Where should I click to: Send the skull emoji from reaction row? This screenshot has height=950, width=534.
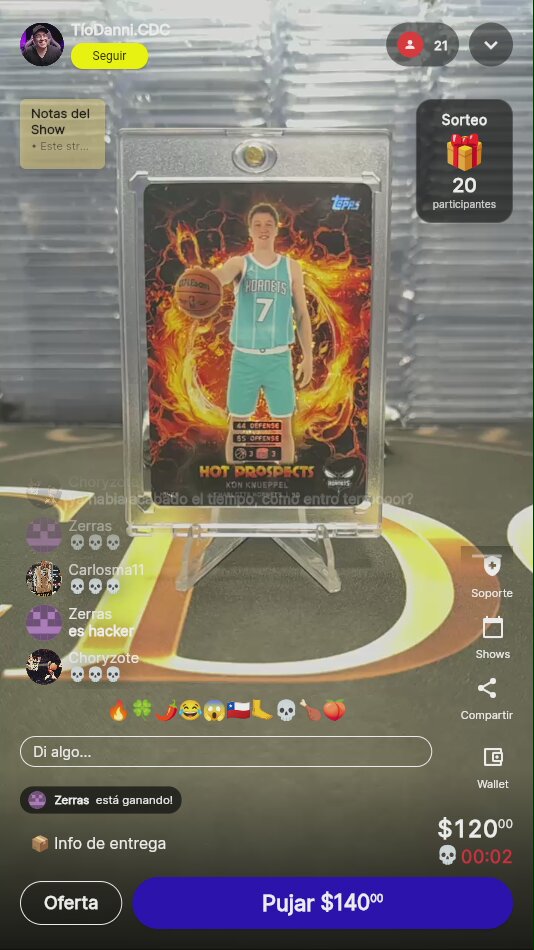[286, 709]
